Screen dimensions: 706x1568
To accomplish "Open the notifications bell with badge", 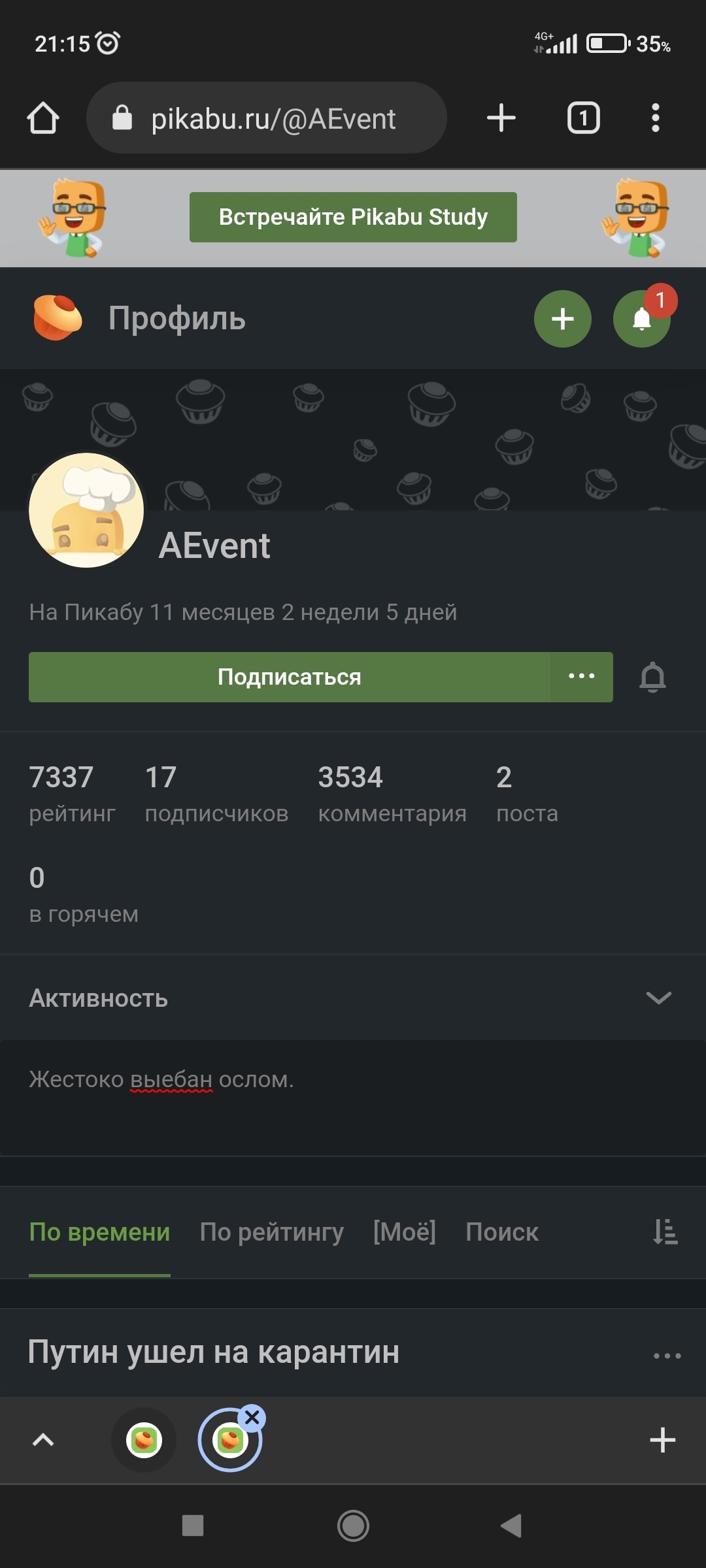I will coord(641,319).
